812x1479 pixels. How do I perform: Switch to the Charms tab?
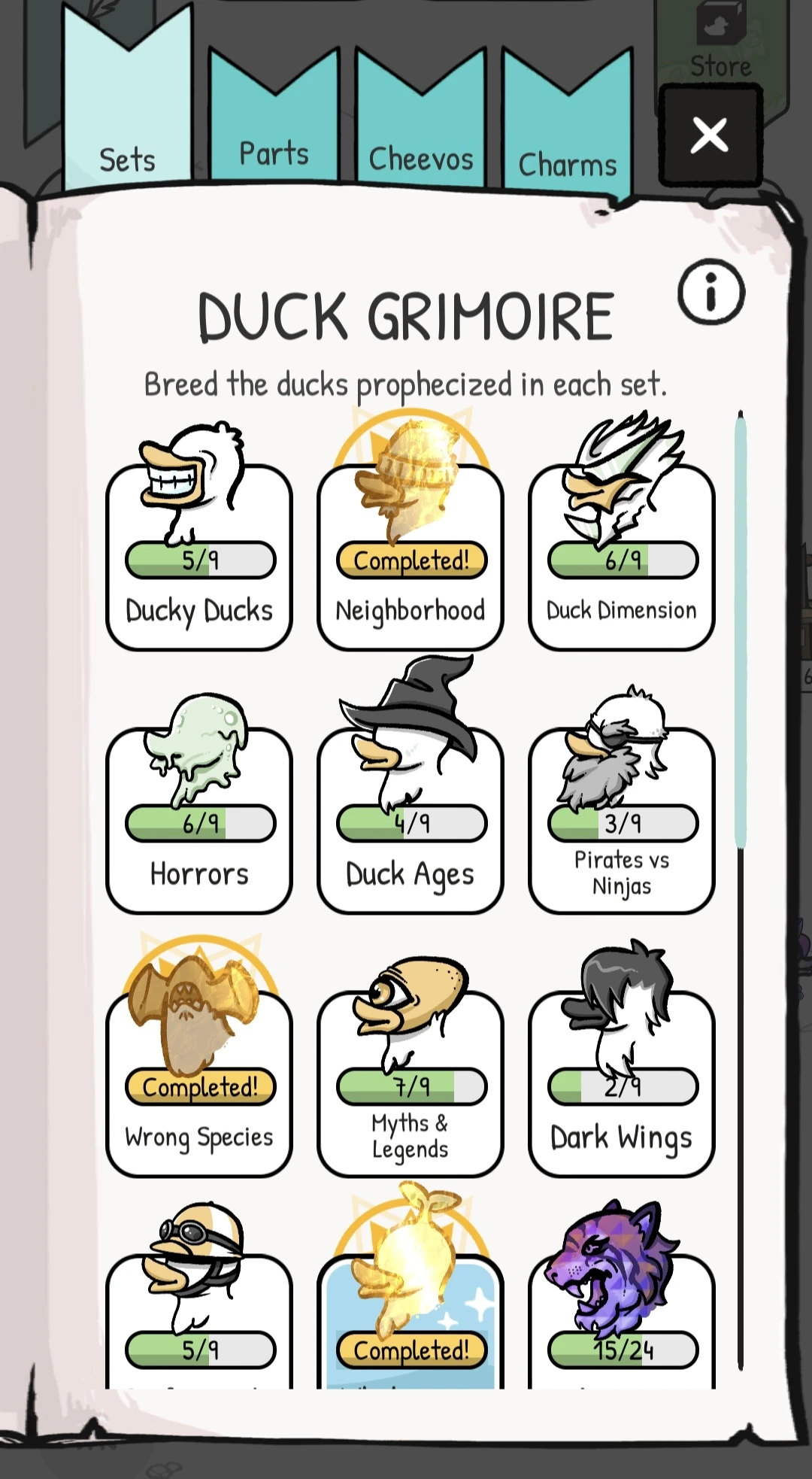click(568, 164)
